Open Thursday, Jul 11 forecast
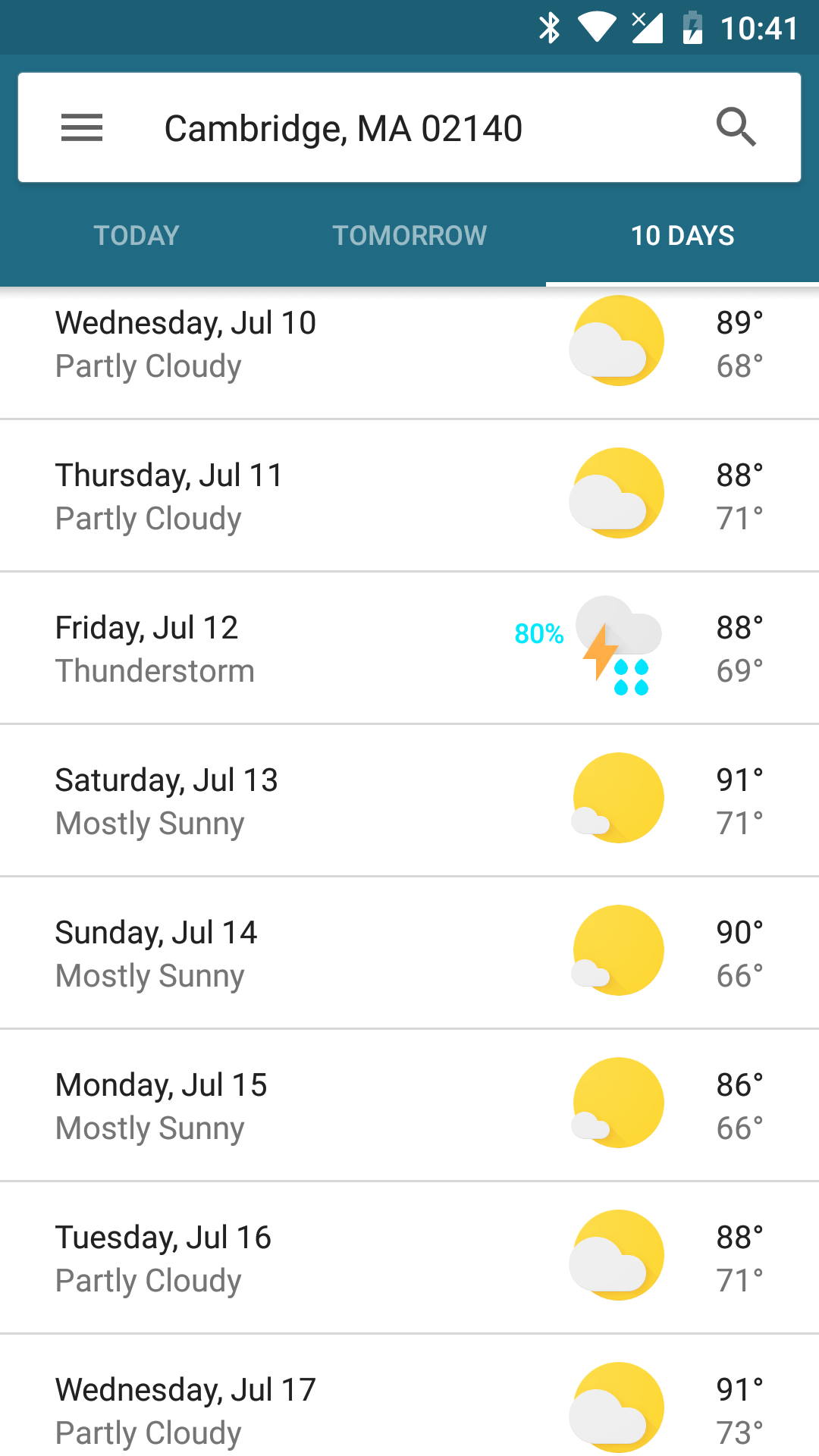Viewport: 819px width, 1456px height. pos(409,496)
